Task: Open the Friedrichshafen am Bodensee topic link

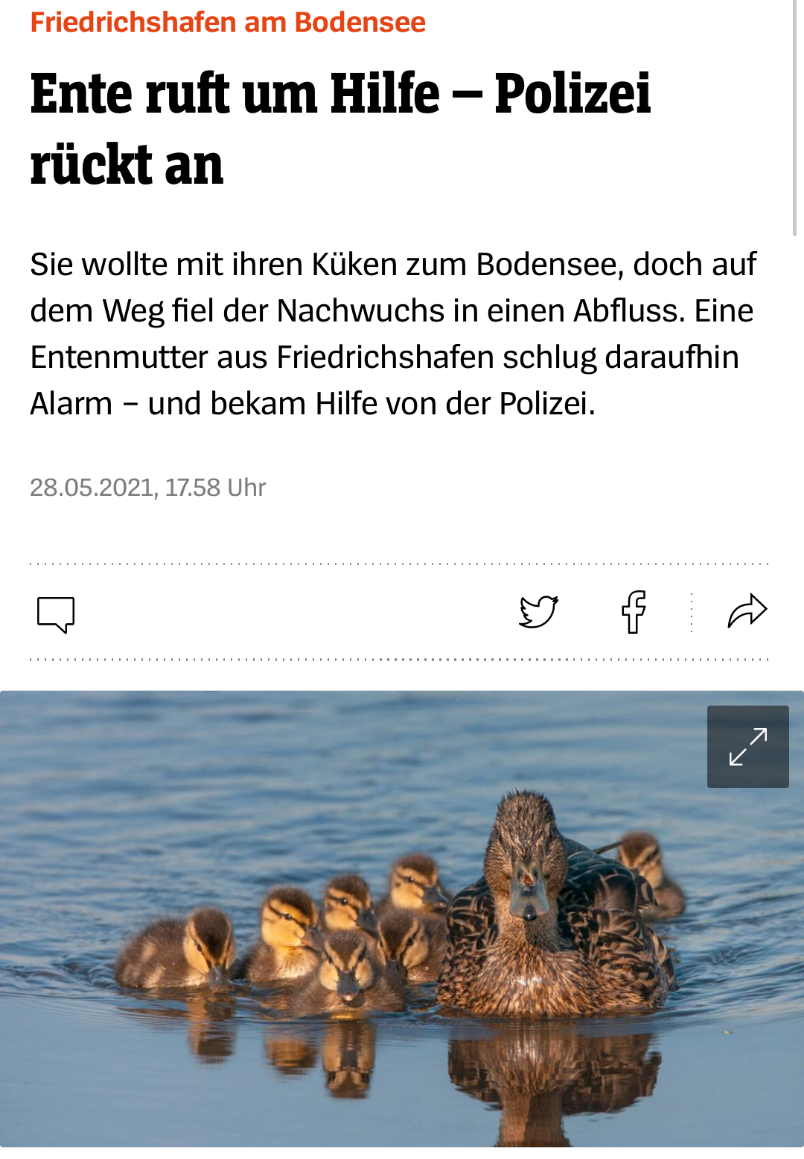Action: [x=228, y=21]
